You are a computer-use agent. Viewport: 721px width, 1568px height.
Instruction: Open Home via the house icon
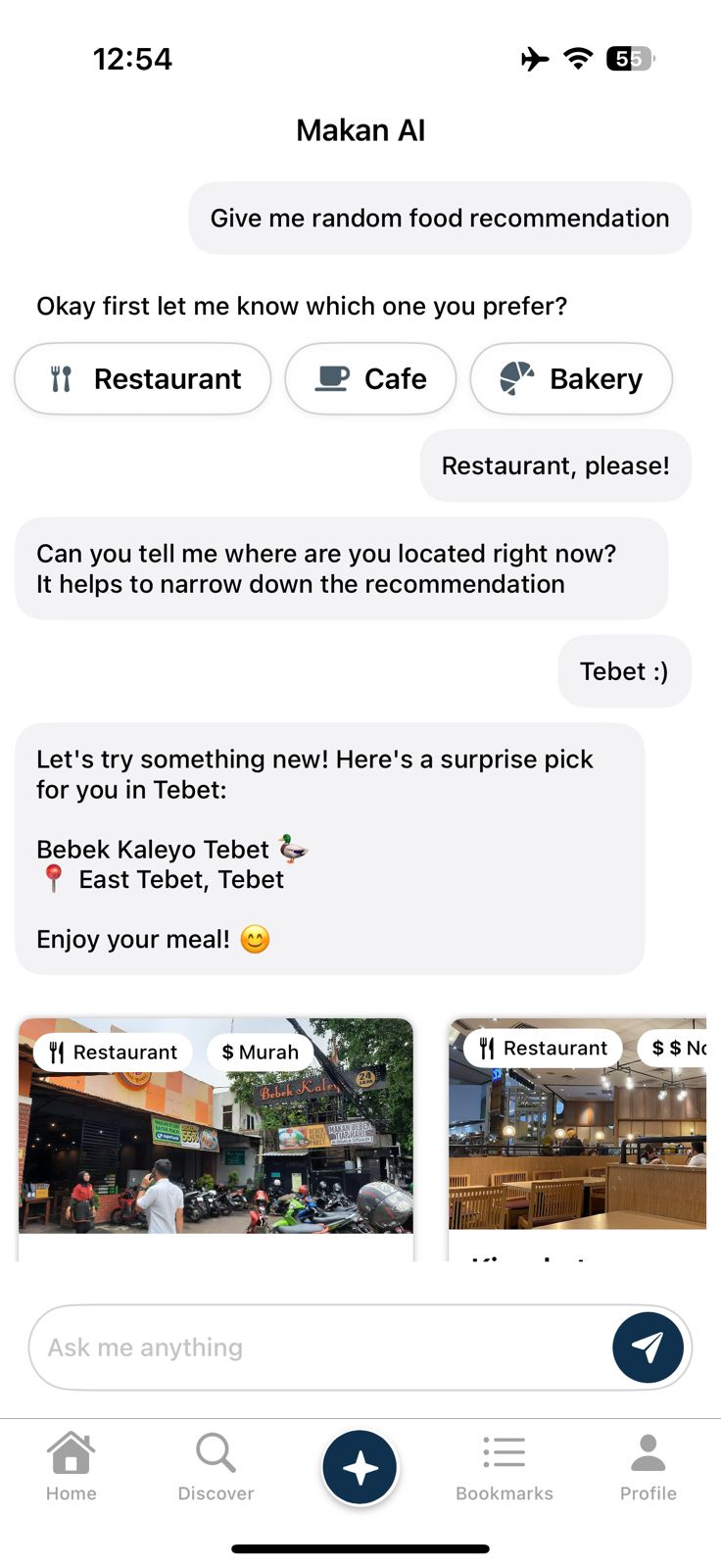tap(70, 1451)
